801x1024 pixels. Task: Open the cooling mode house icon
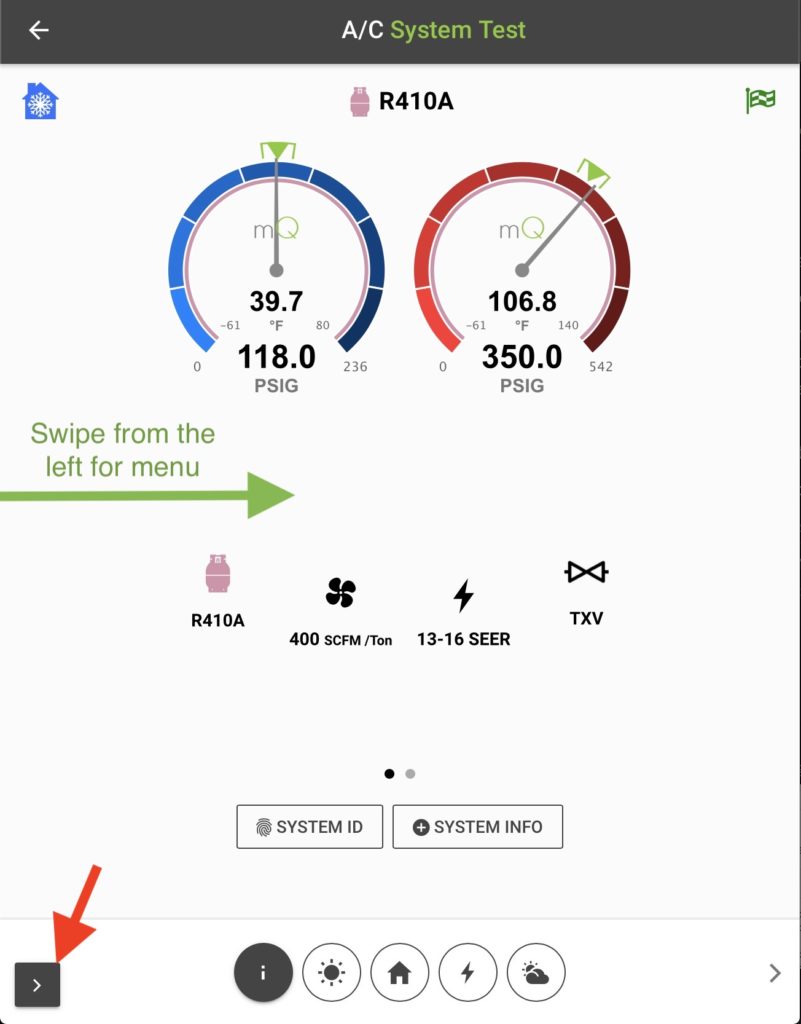pos(41,102)
